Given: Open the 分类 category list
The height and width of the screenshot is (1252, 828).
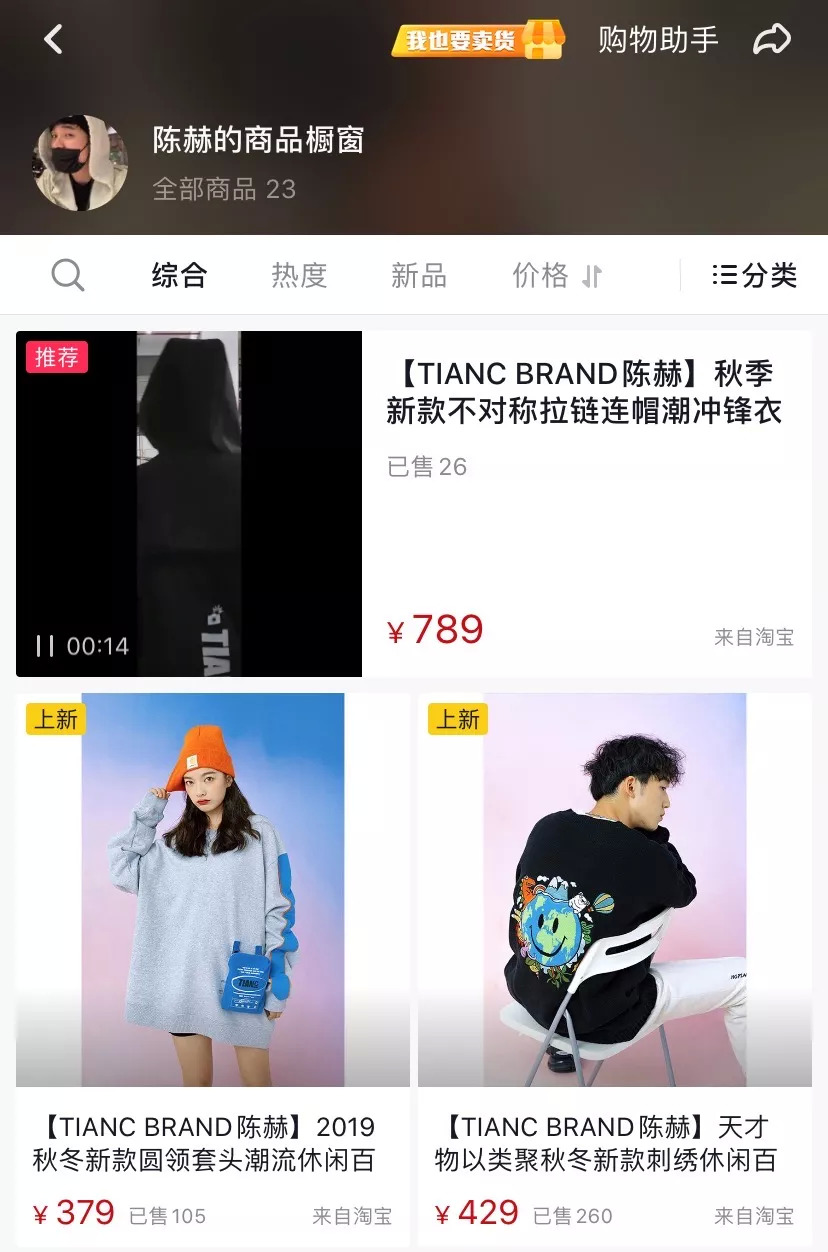Looking at the screenshot, I should (x=754, y=275).
